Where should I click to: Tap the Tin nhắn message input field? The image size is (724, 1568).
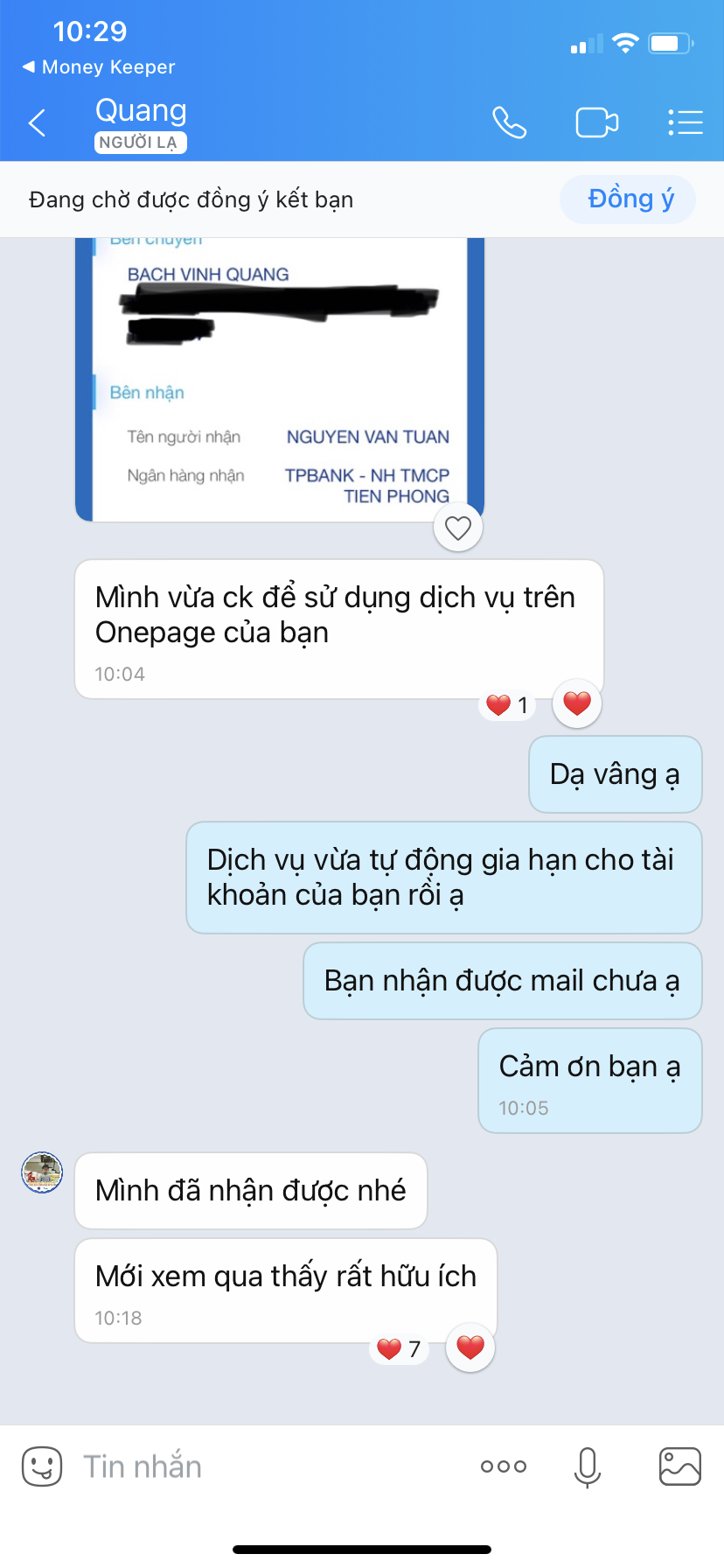[262, 1465]
